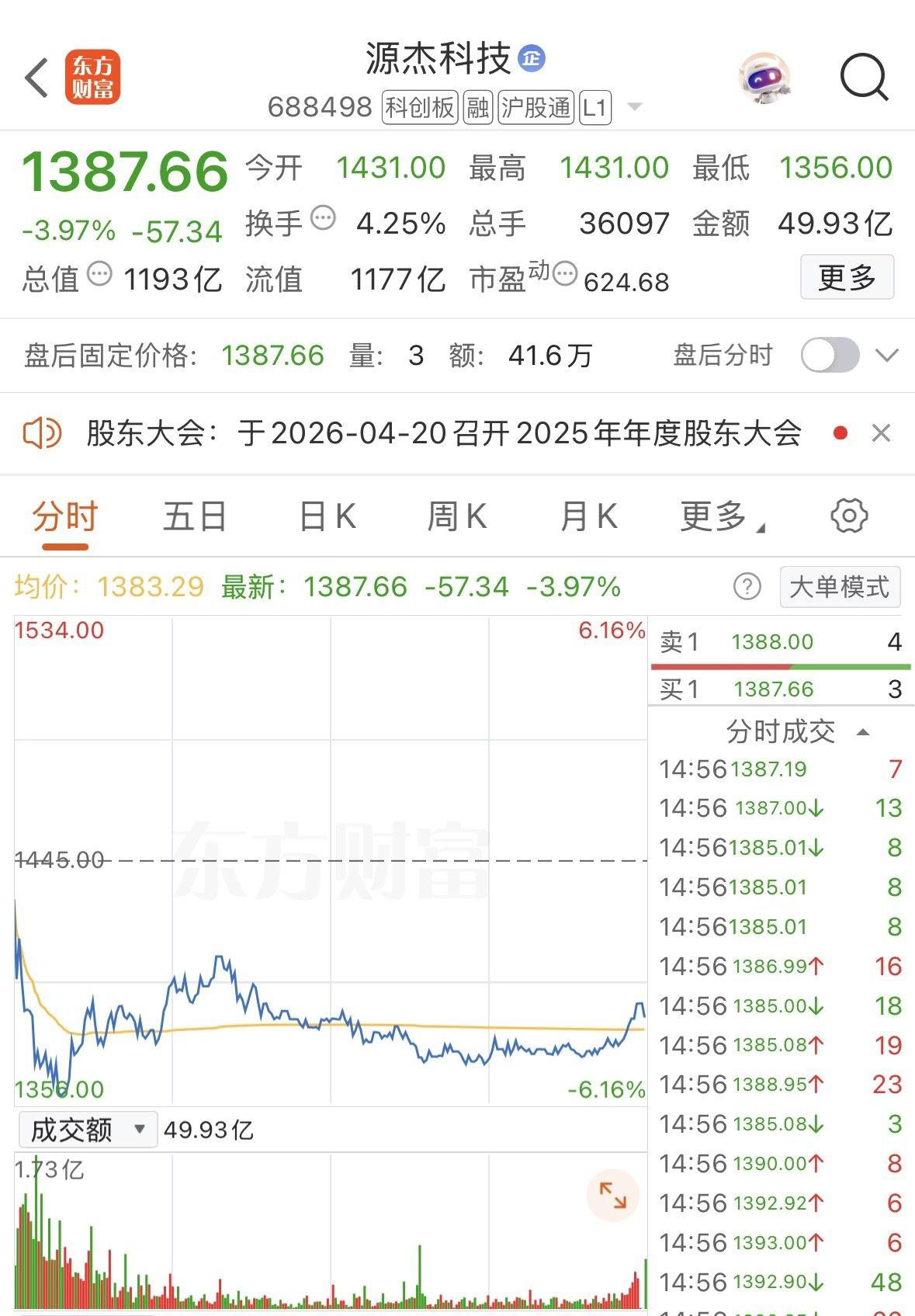Screen dimensions: 915x1316
Task: Switch to the 日K chart tab
Action: point(328,516)
